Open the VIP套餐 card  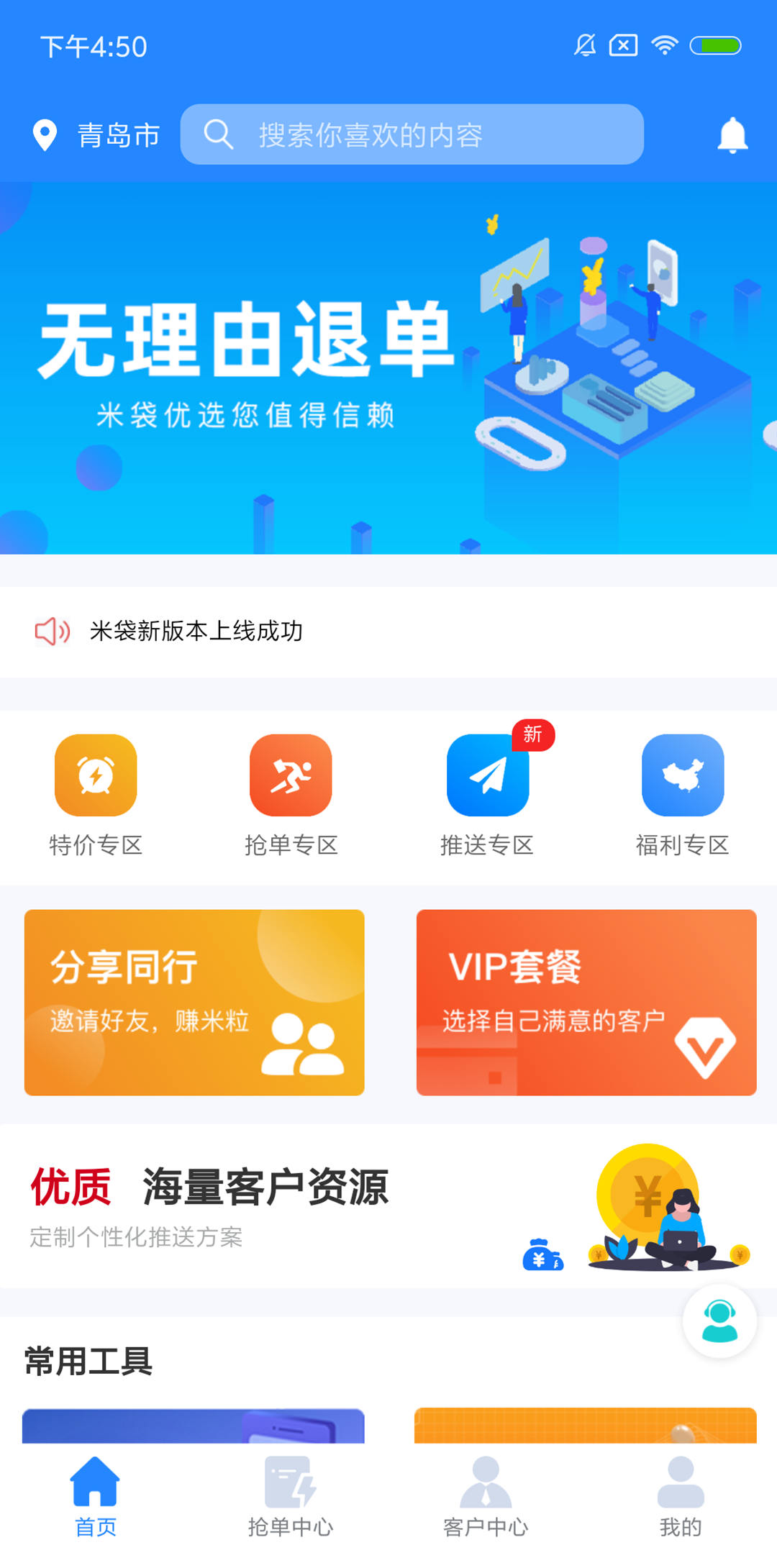tap(586, 1002)
